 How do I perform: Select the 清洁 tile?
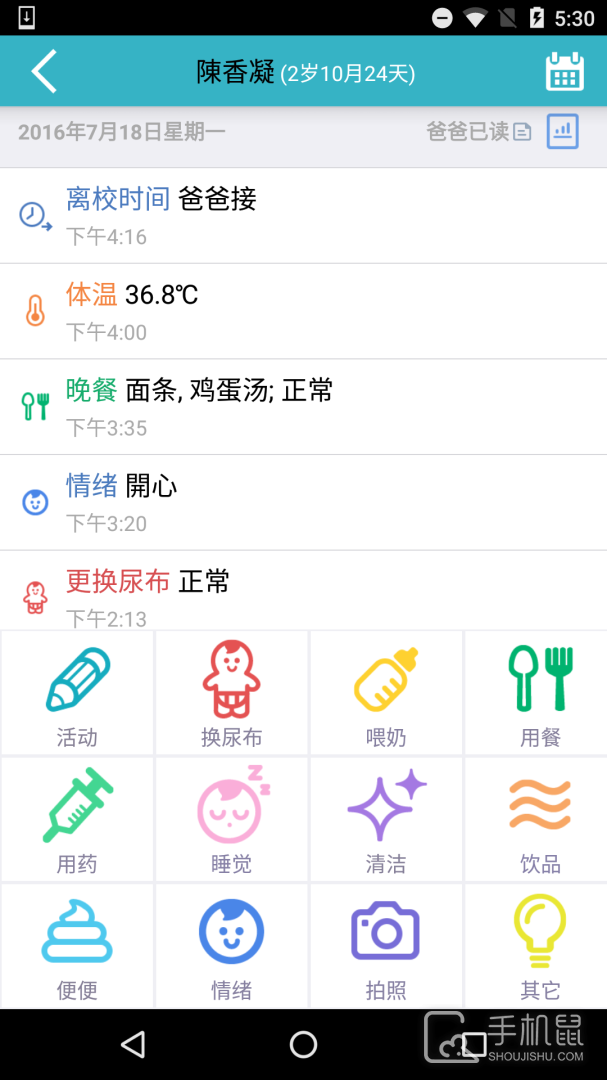386,819
